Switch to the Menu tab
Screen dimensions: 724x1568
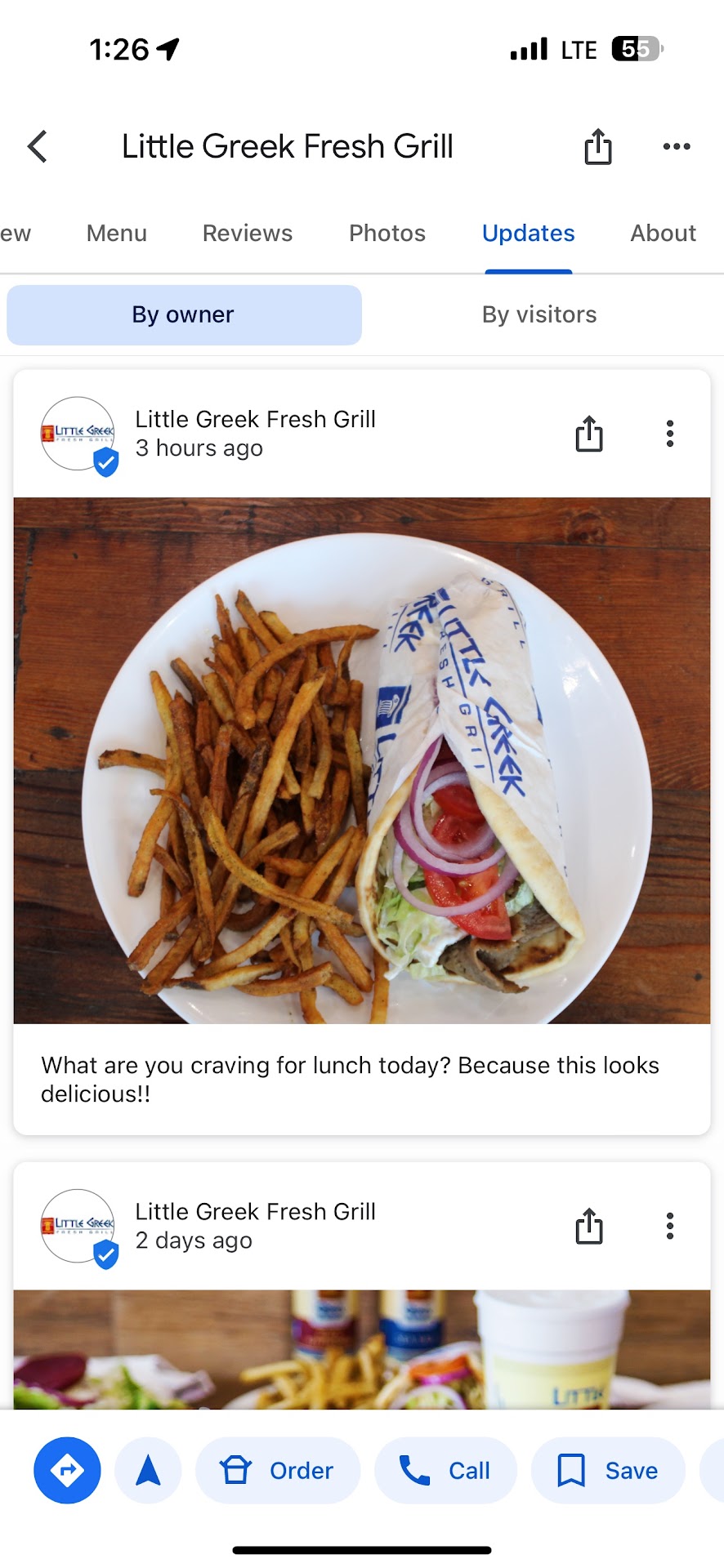[117, 234]
